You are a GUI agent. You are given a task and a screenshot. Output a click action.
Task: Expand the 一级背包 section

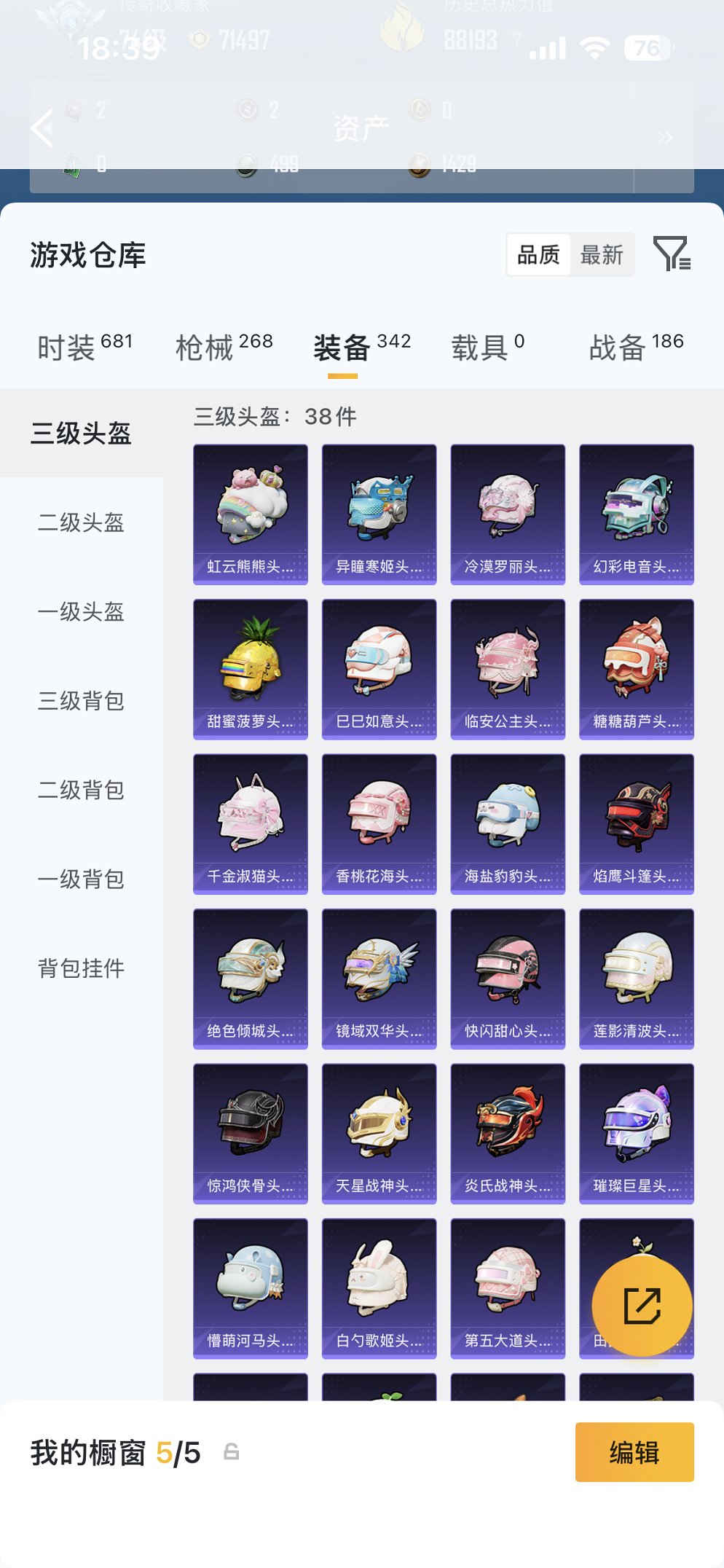point(81,879)
